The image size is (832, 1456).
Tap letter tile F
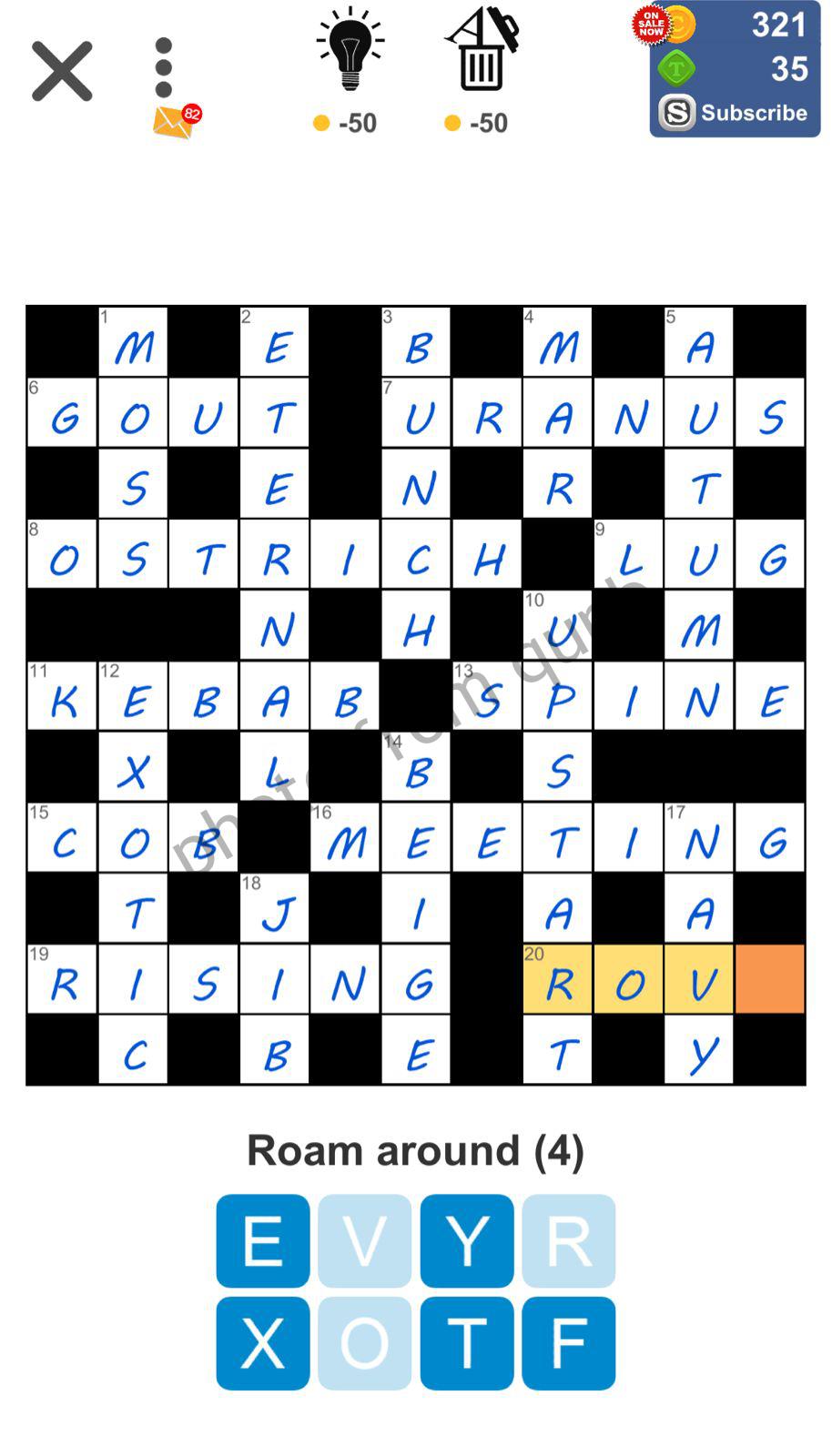(x=569, y=1343)
